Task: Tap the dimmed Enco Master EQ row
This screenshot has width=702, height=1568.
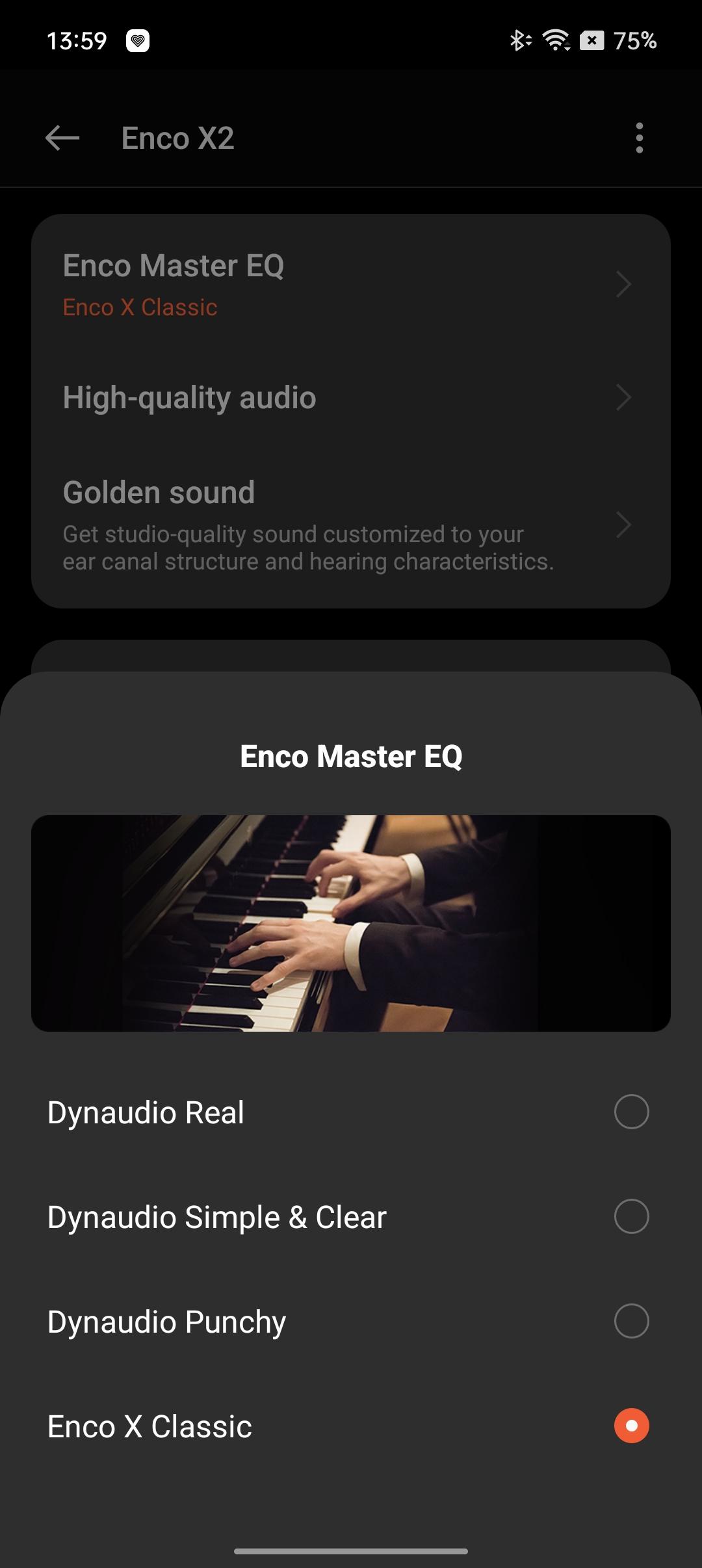Action: 351,285
